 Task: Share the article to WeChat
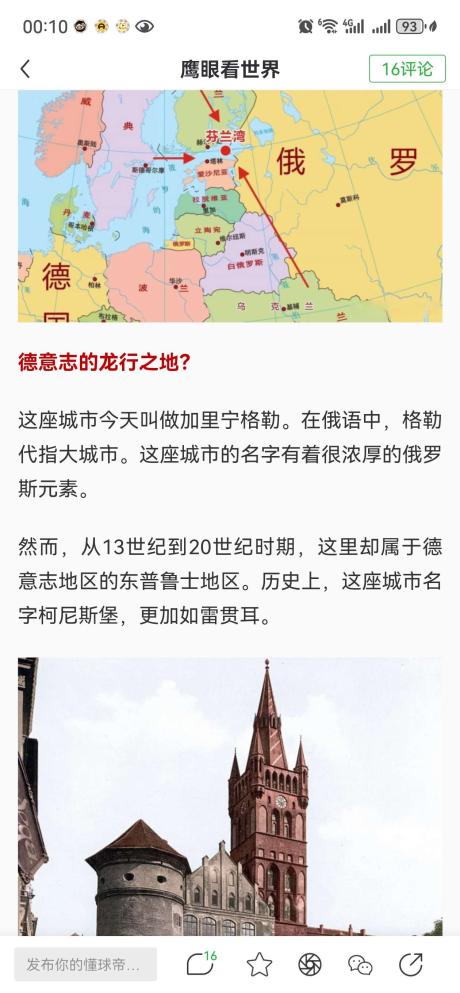pos(360,965)
